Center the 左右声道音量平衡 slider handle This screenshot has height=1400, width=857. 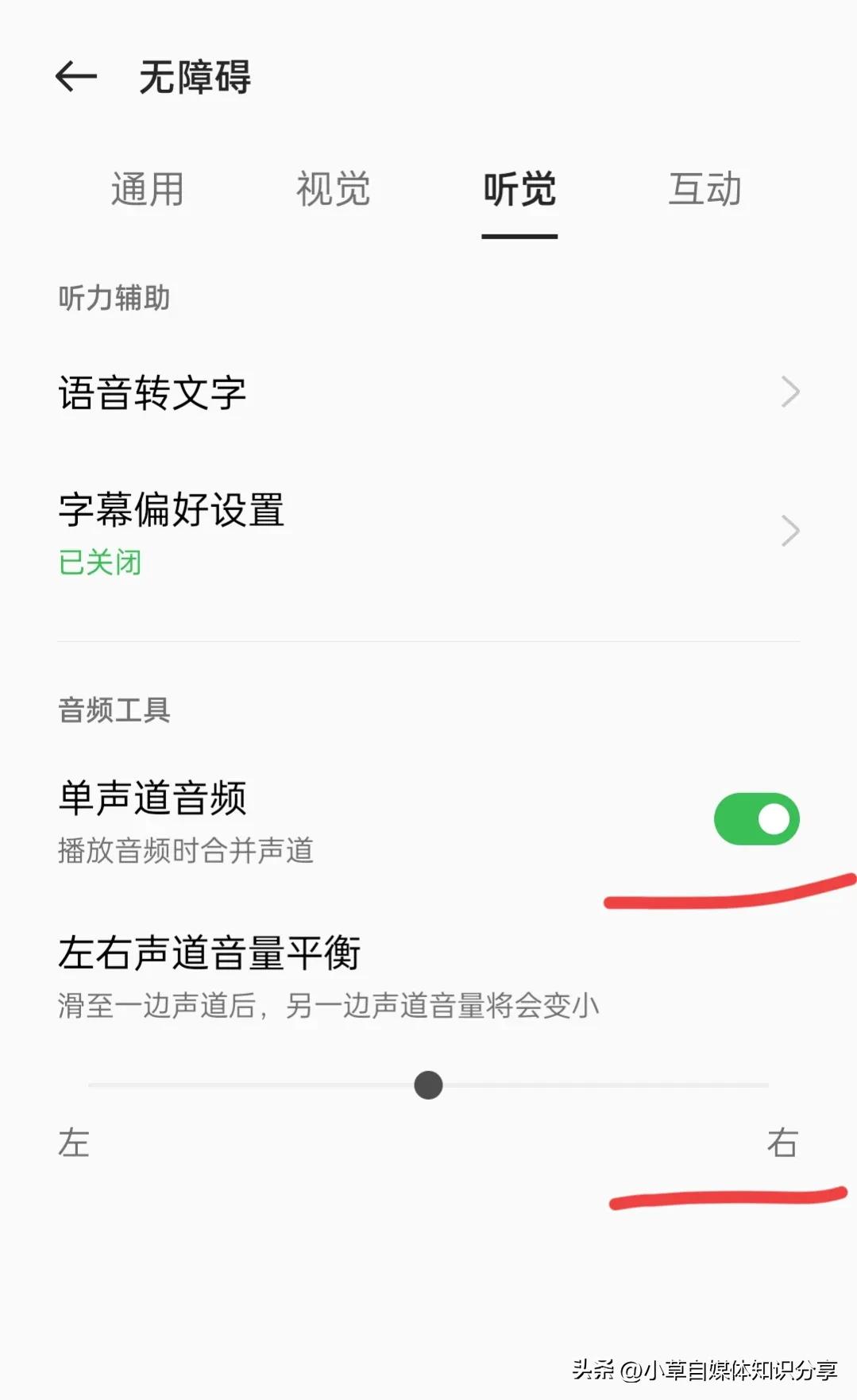tap(428, 1084)
